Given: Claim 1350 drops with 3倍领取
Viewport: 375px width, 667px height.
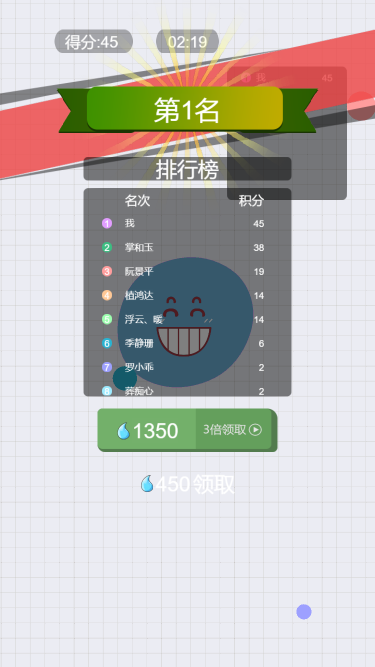Looking at the screenshot, I should coord(187,430).
